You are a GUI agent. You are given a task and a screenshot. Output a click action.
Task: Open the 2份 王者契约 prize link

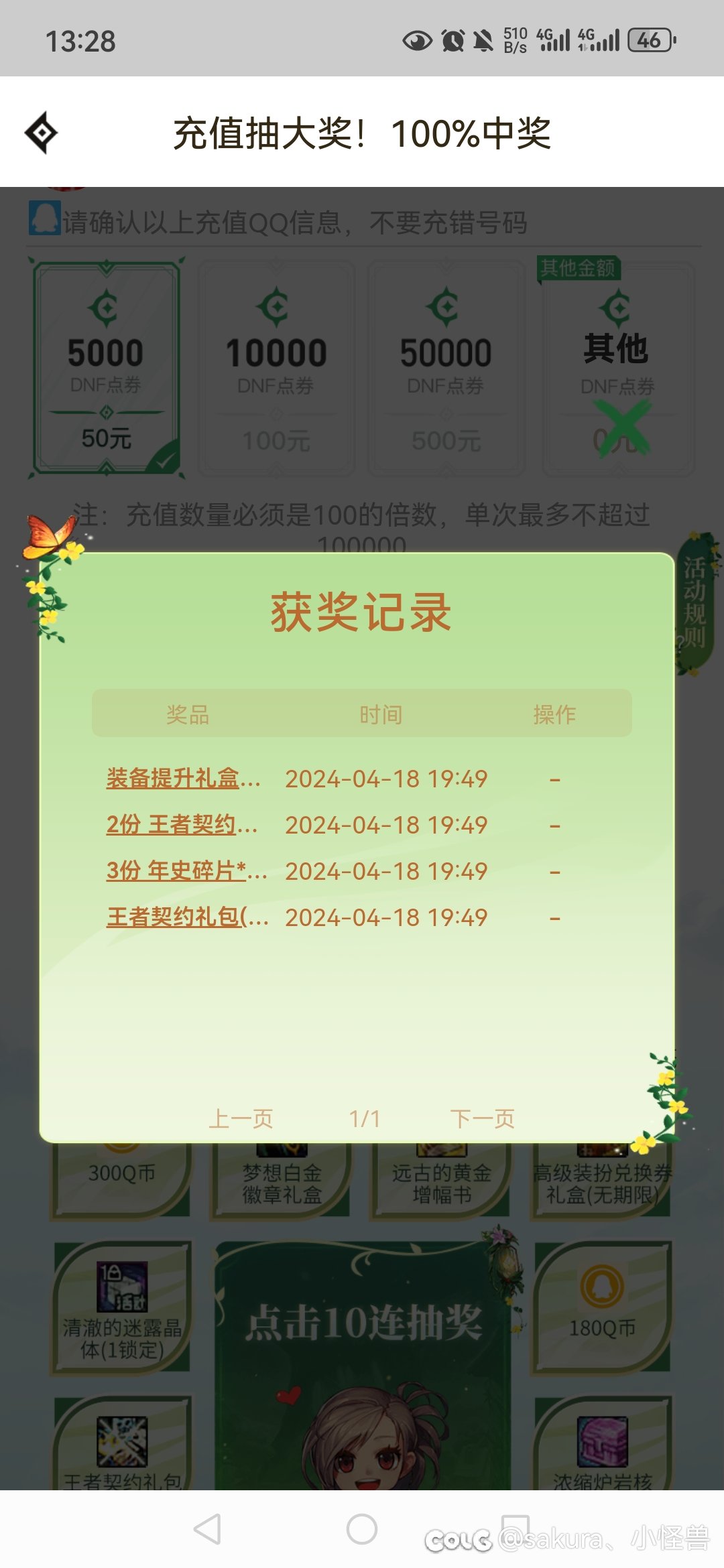(x=182, y=825)
